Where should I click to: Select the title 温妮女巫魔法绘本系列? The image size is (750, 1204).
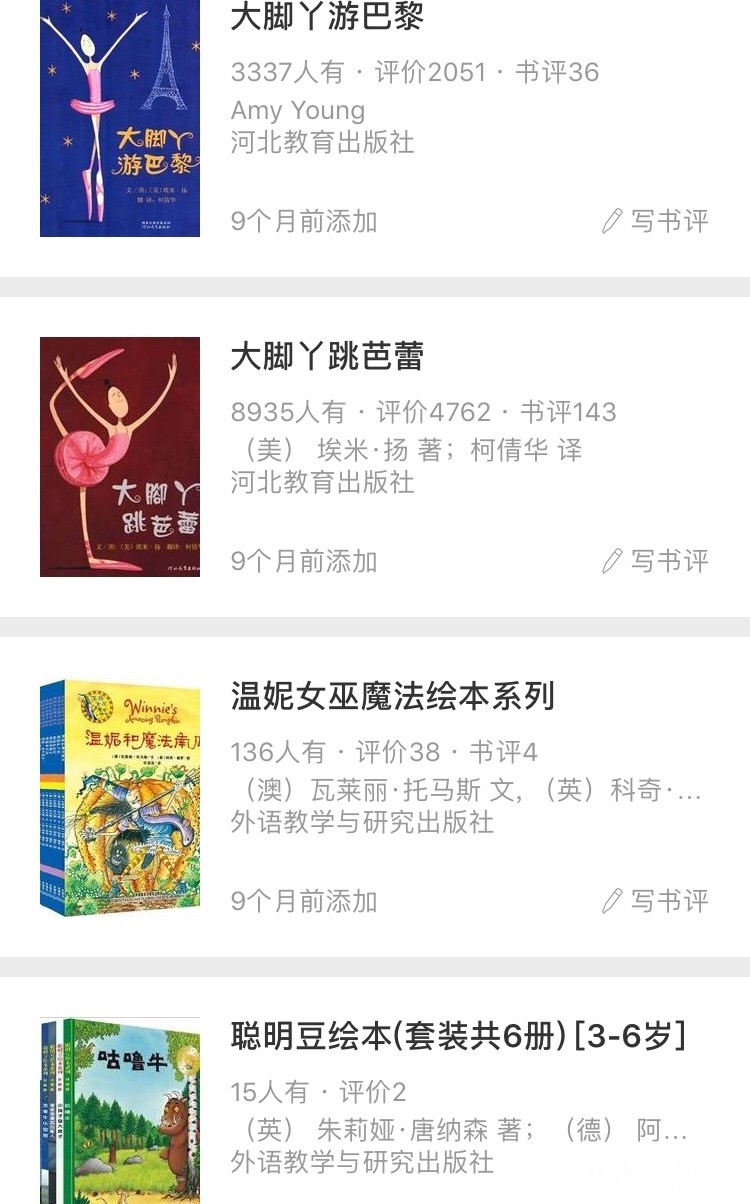(393, 697)
